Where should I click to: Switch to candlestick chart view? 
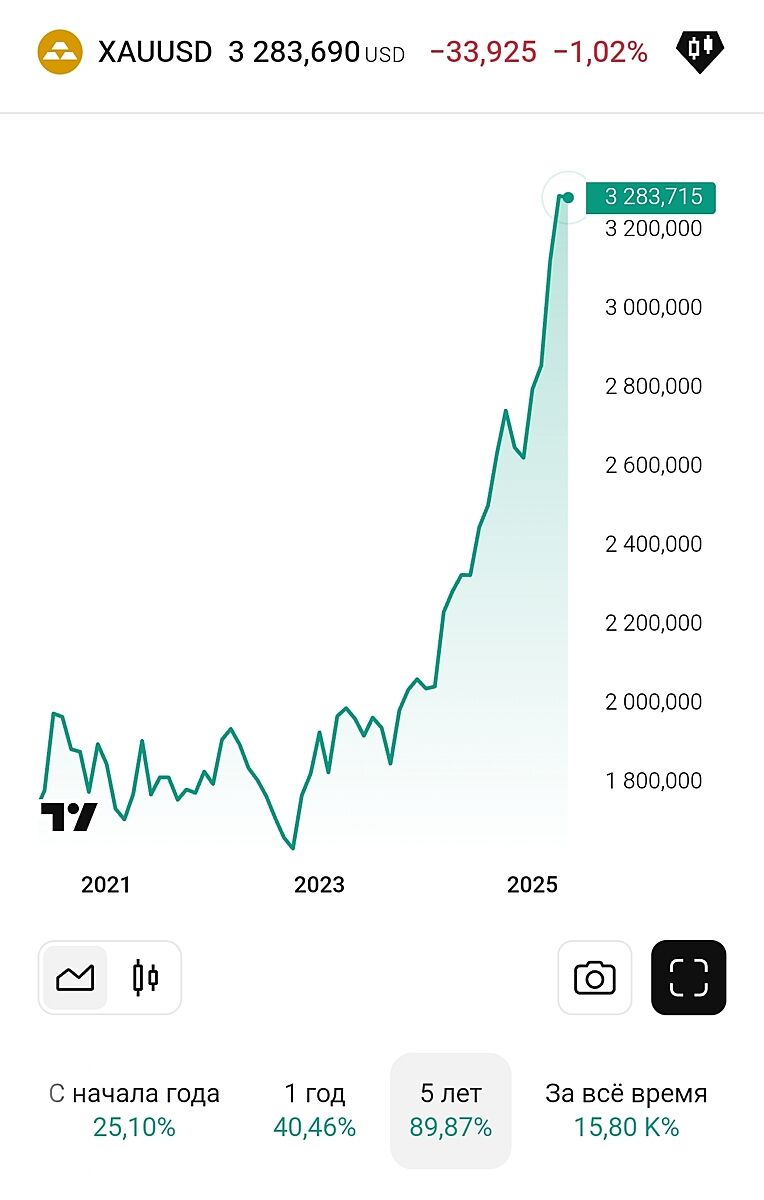pyautogui.click(x=146, y=977)
